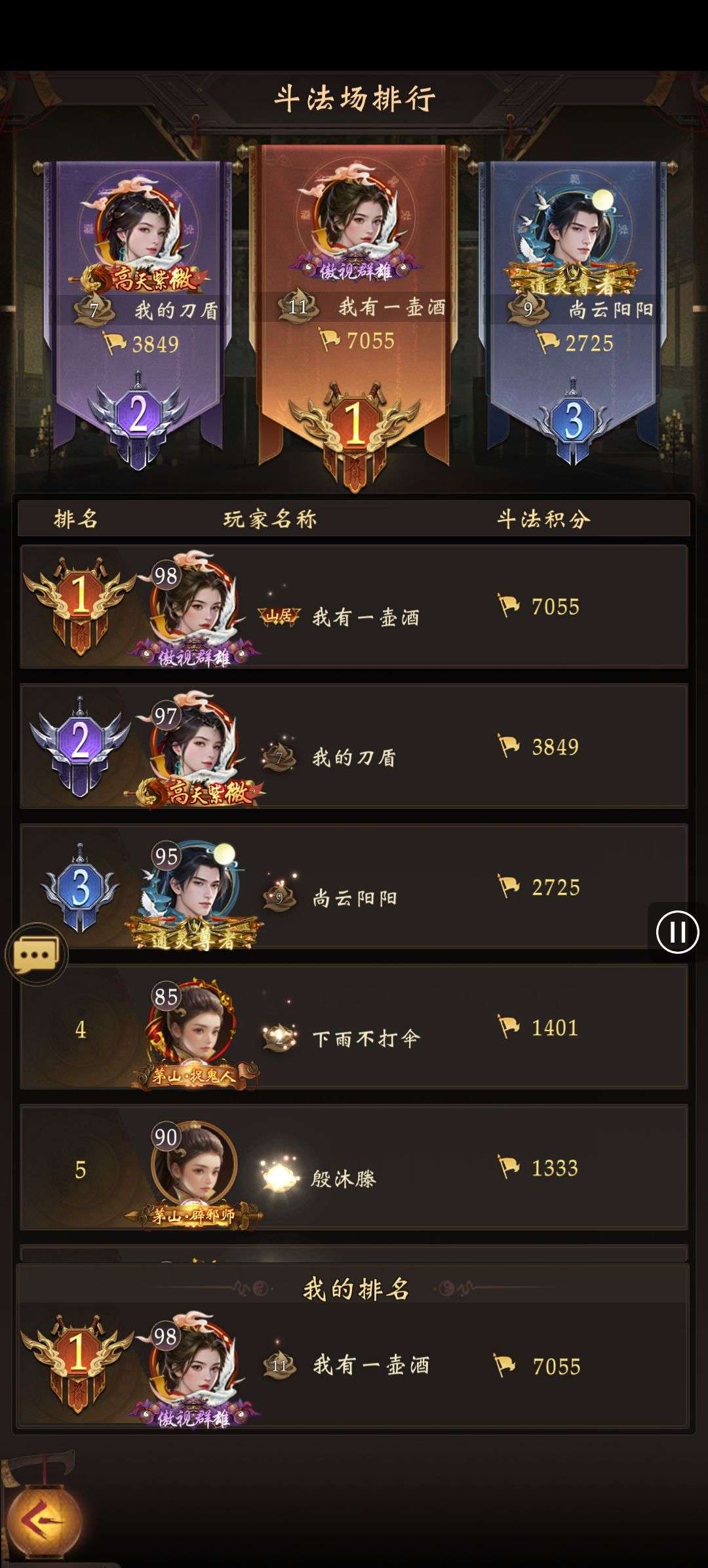This screenshot has width=708, height=1568.
Task: Tap the second-place podium banner 我的刀盾
Action: pyautogui.click(x=139, y=308)
